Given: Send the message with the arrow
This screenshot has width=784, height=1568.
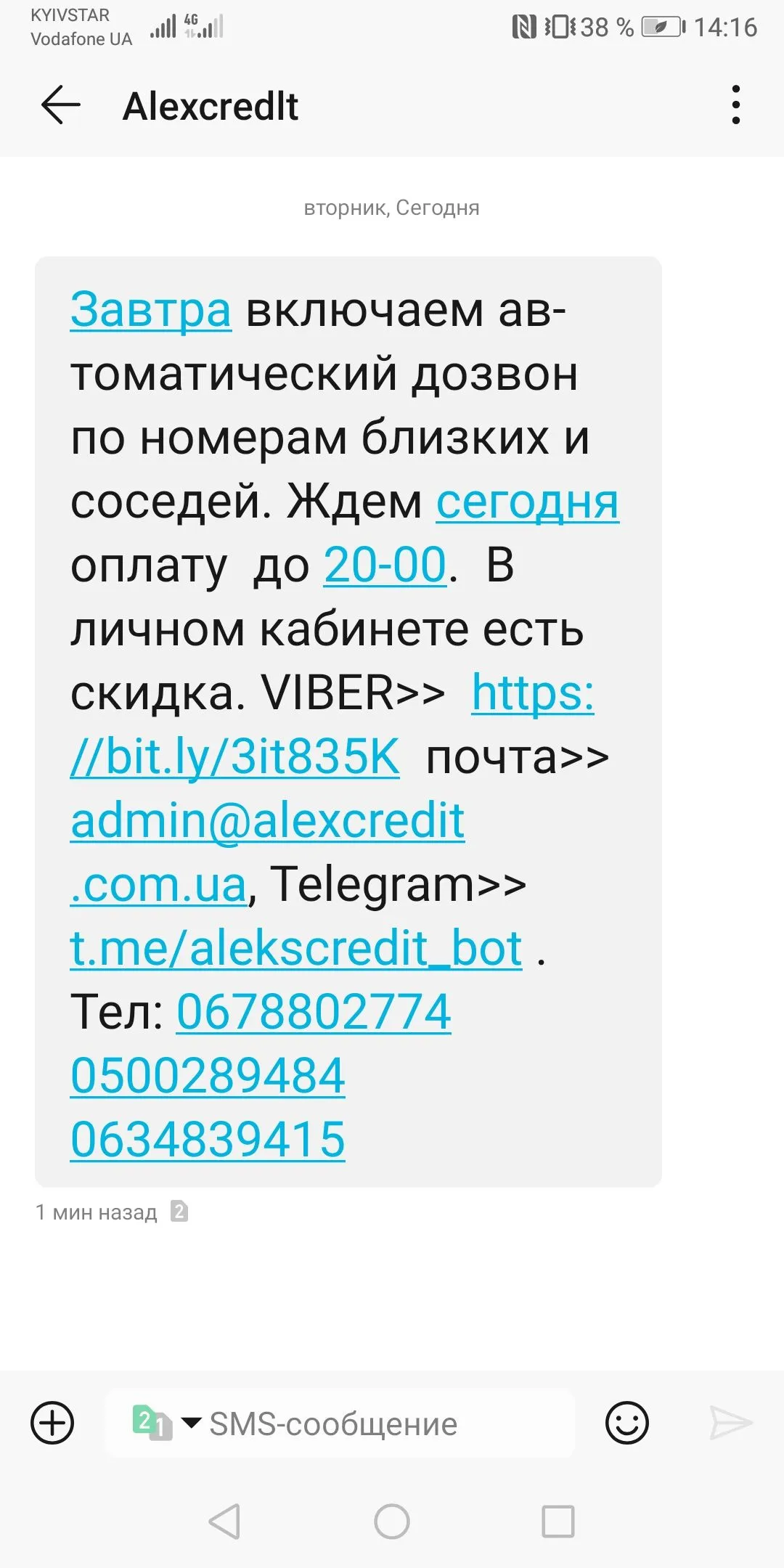Looking at the screenshot, I should pyautogui.click(x=730, y=1422).
